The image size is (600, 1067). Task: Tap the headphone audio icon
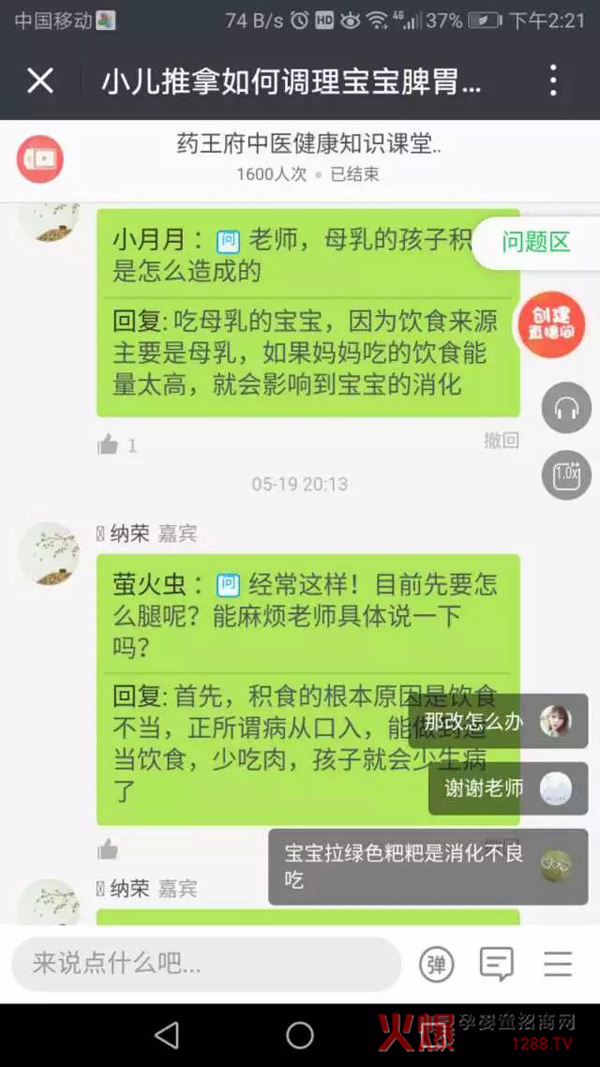(x=566, y=408)
